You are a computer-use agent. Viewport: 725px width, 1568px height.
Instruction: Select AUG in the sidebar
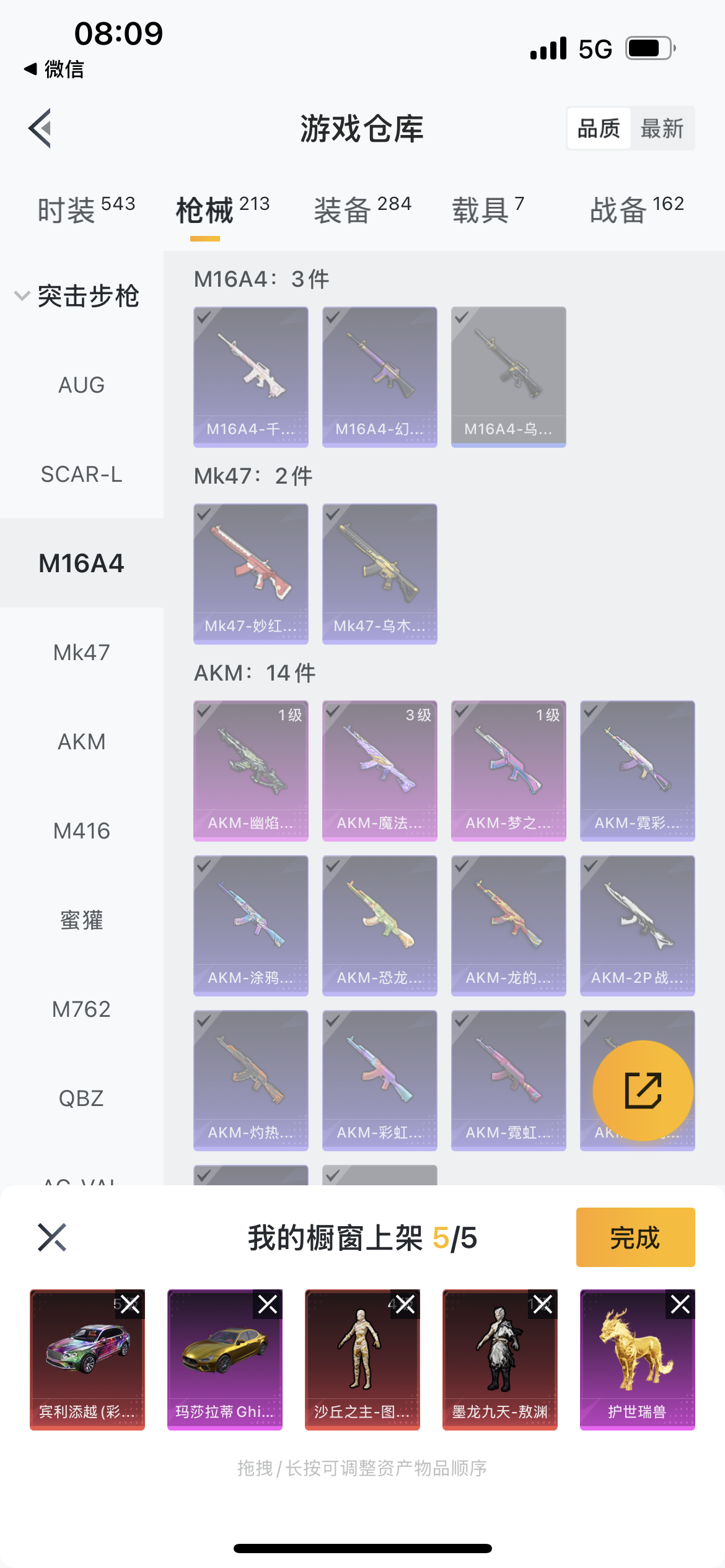click(81, 385)
